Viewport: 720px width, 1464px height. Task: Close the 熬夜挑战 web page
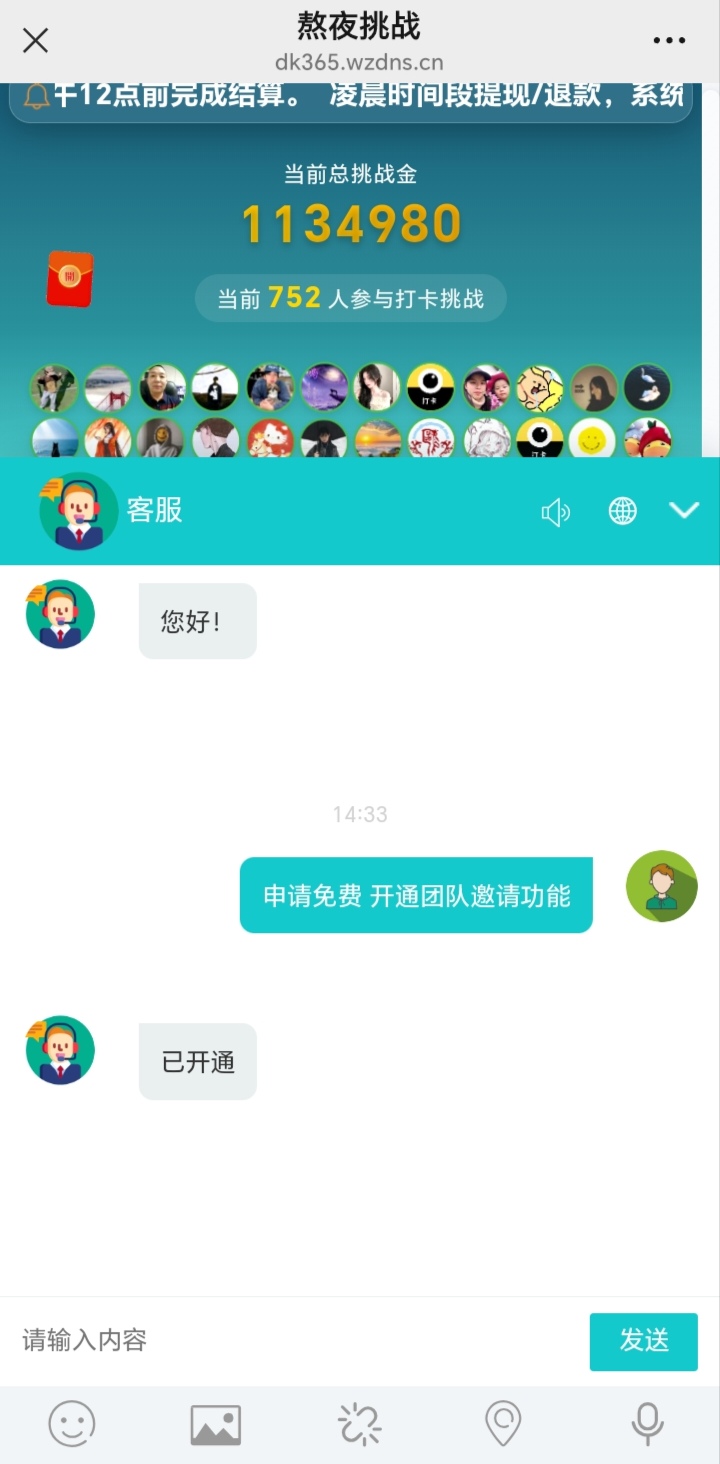tap(36, 41)
